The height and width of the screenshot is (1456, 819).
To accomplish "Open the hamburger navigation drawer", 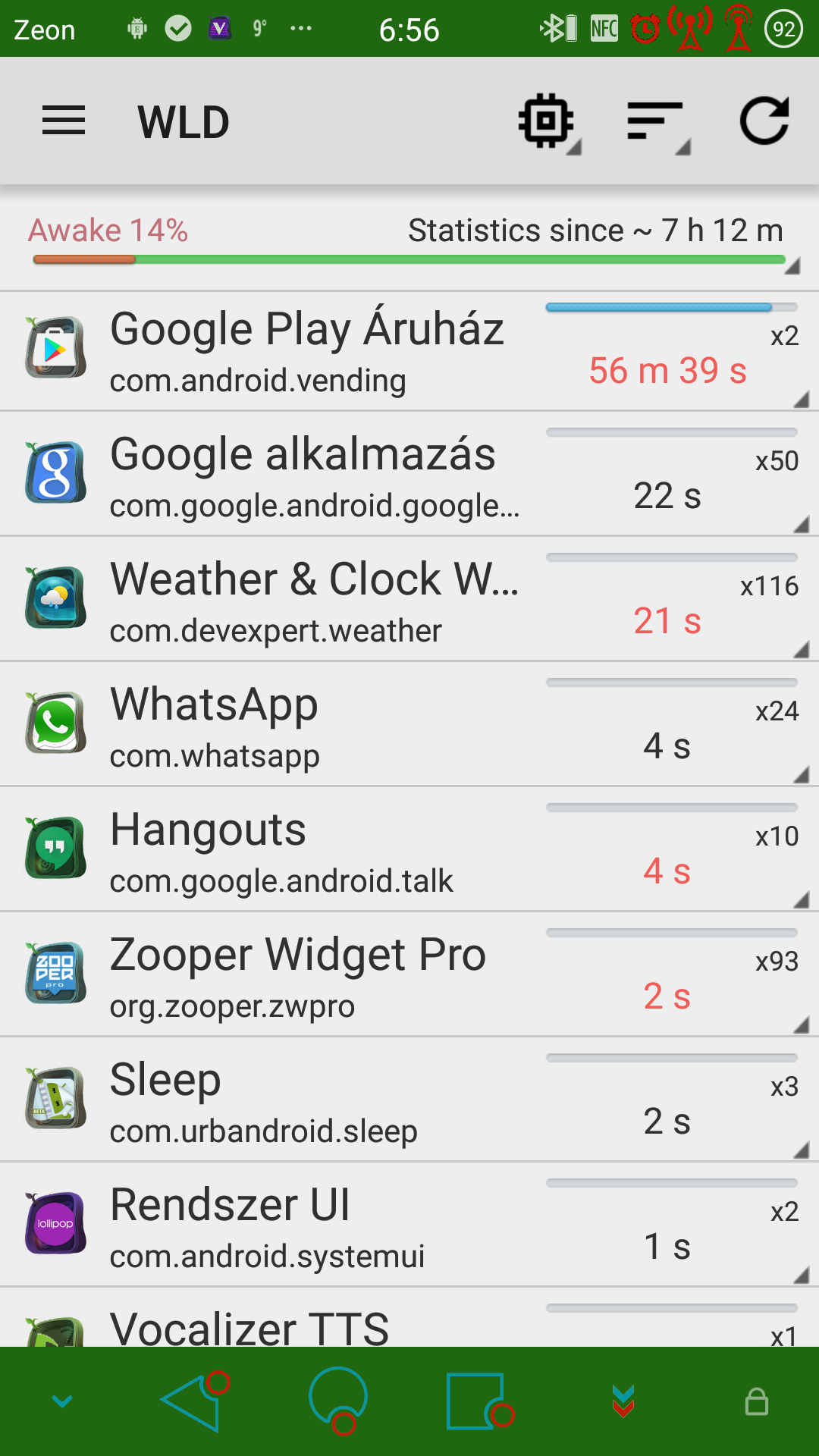I will point(64,121).
